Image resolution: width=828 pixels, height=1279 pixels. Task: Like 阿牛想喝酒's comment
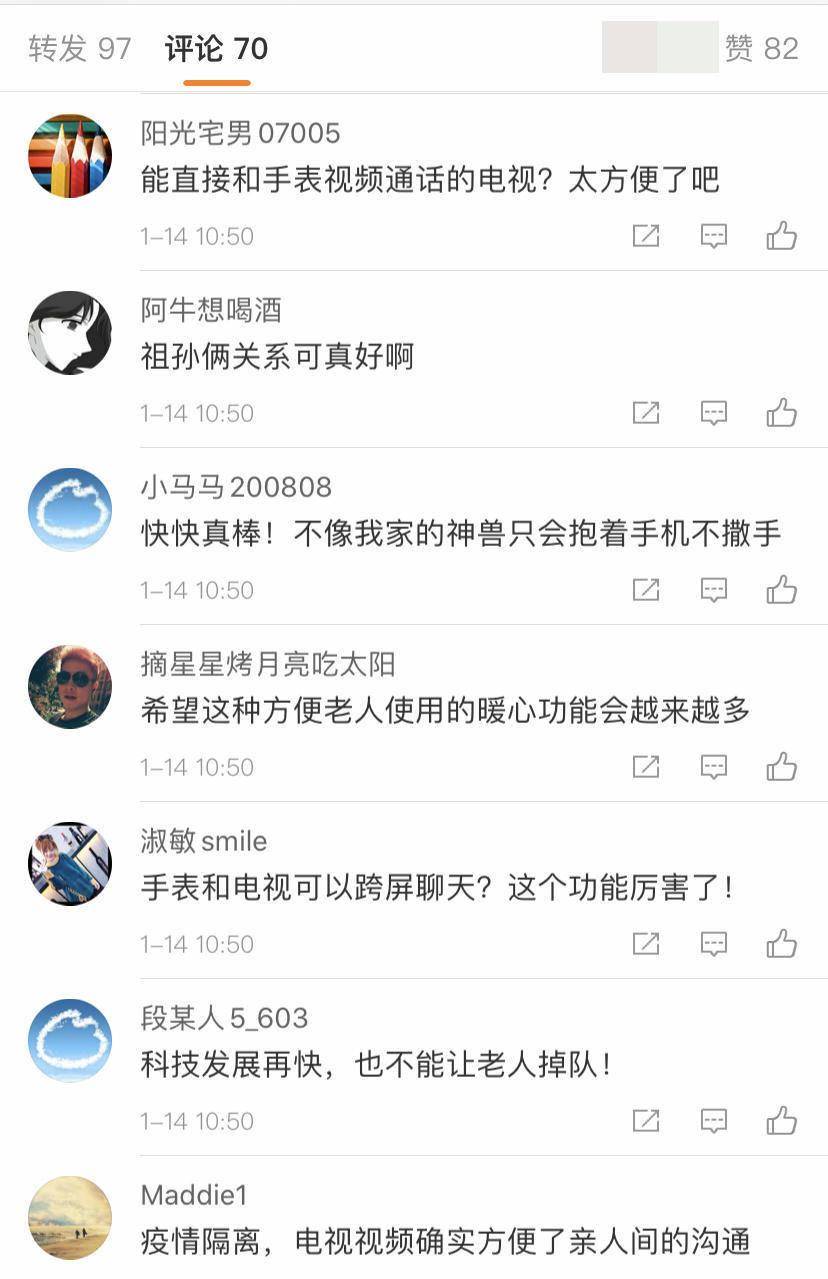click(x=782, y=413)
